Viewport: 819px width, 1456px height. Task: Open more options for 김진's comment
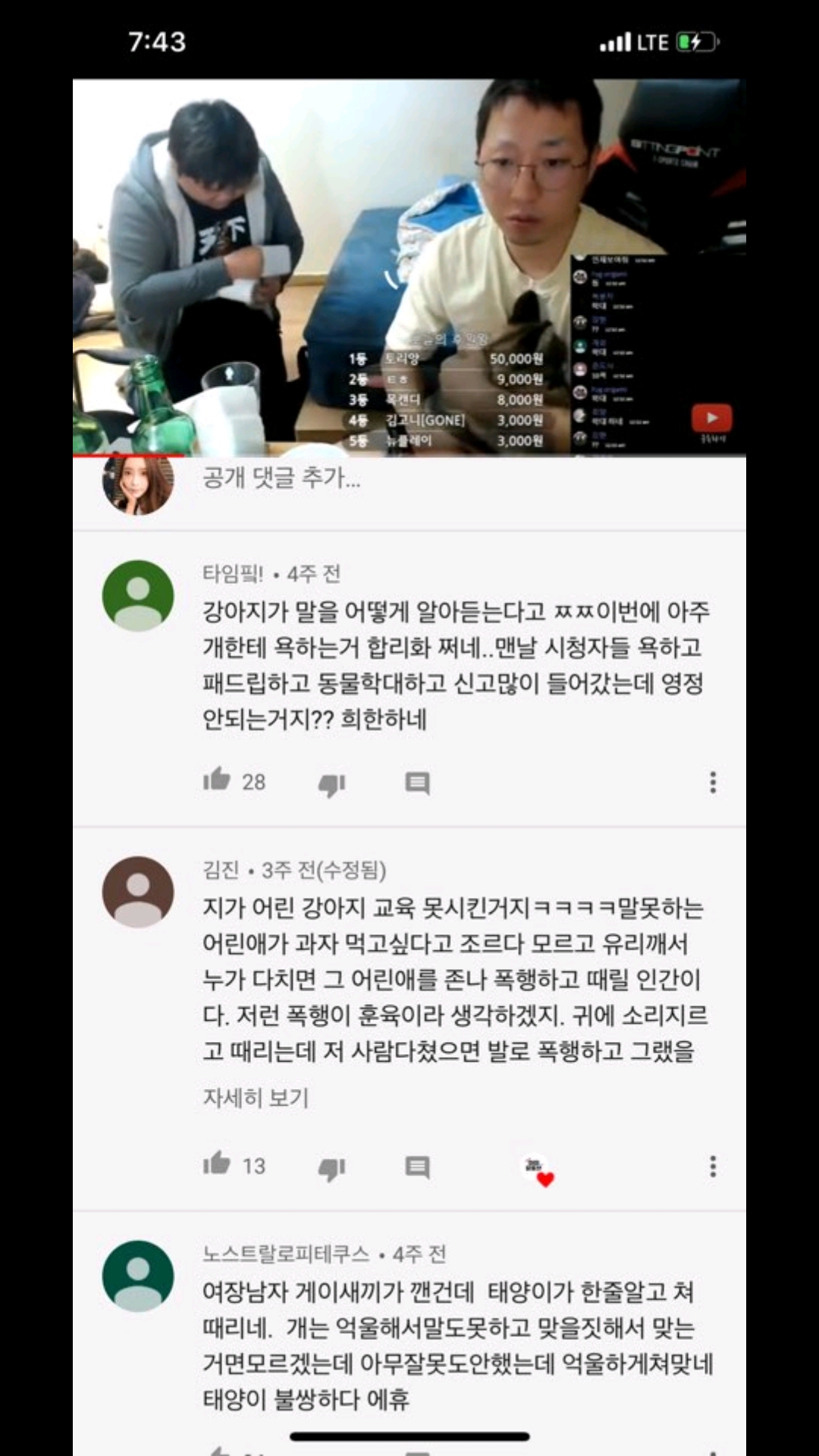click(713, 1166)
